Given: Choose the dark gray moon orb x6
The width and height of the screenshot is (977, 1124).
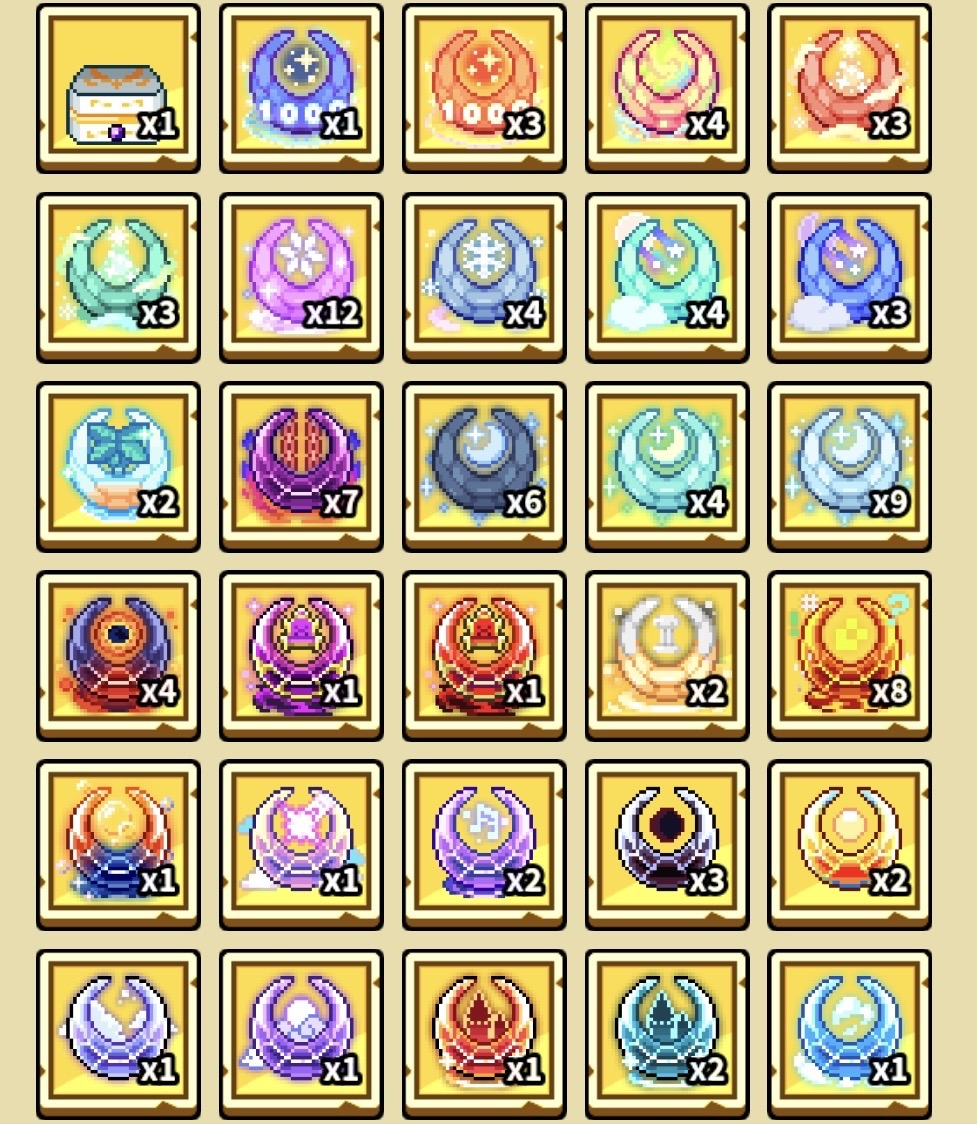Looking at the screenshot, I should [x=484, y=467].
